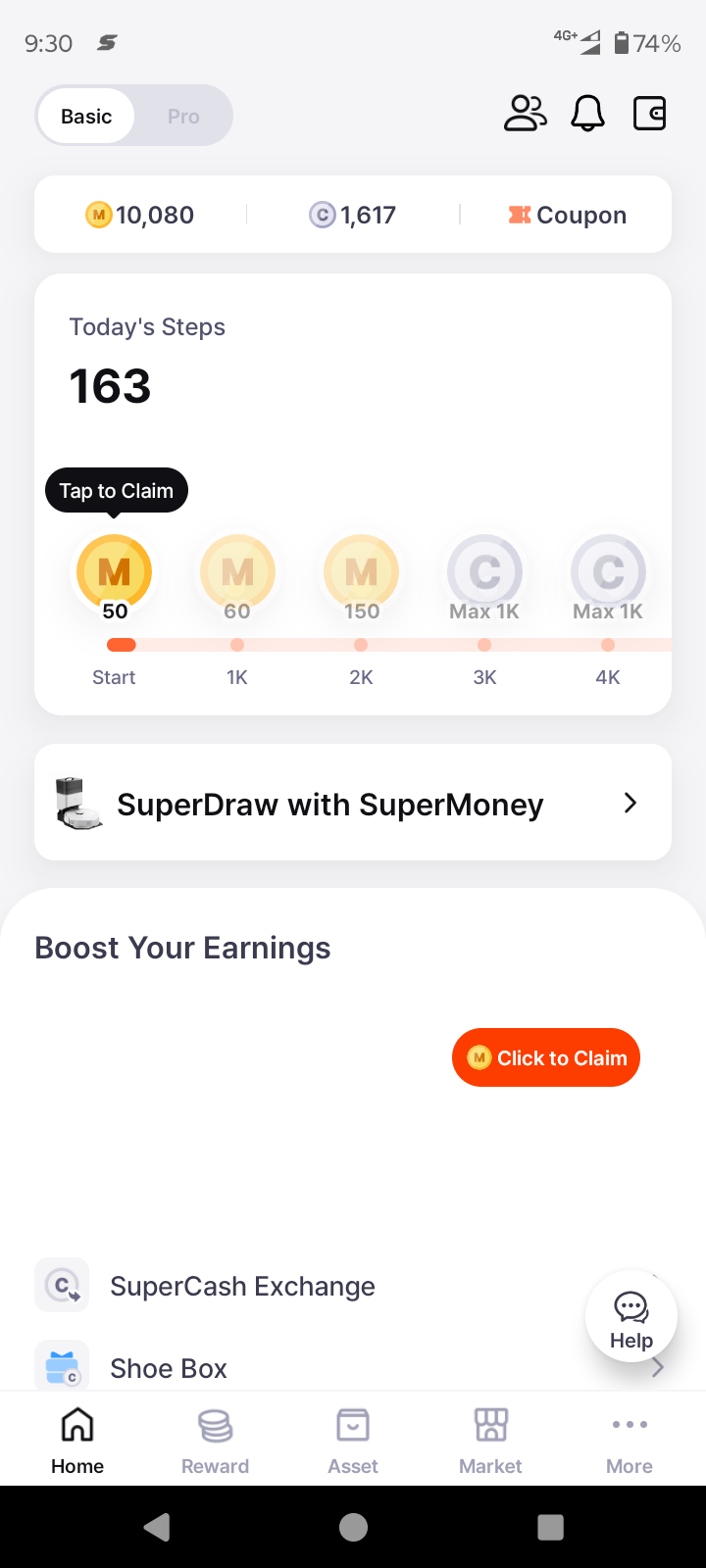
Task: Open Shoe Box row
Action: pos(169,1368)
